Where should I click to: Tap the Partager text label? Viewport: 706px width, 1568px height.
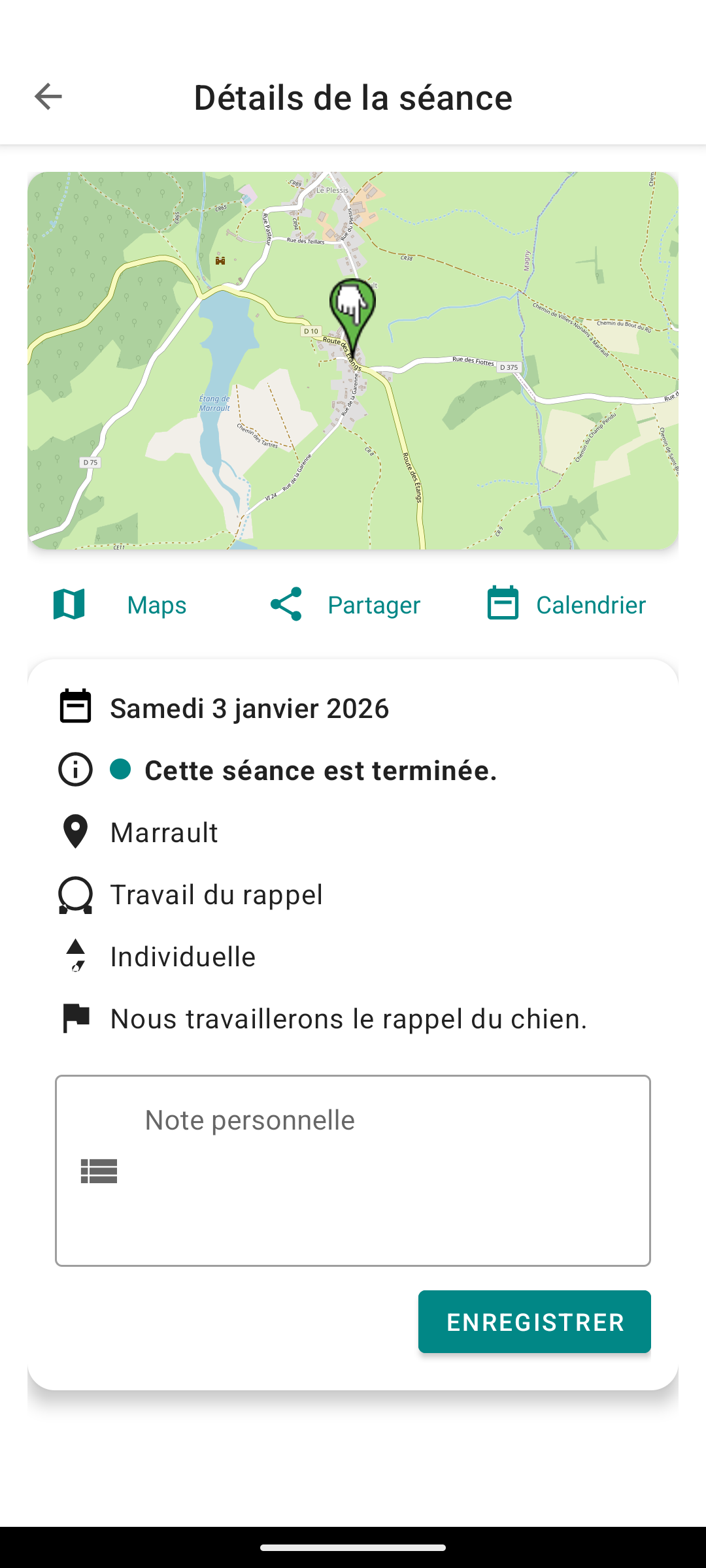tap(373, 604)
